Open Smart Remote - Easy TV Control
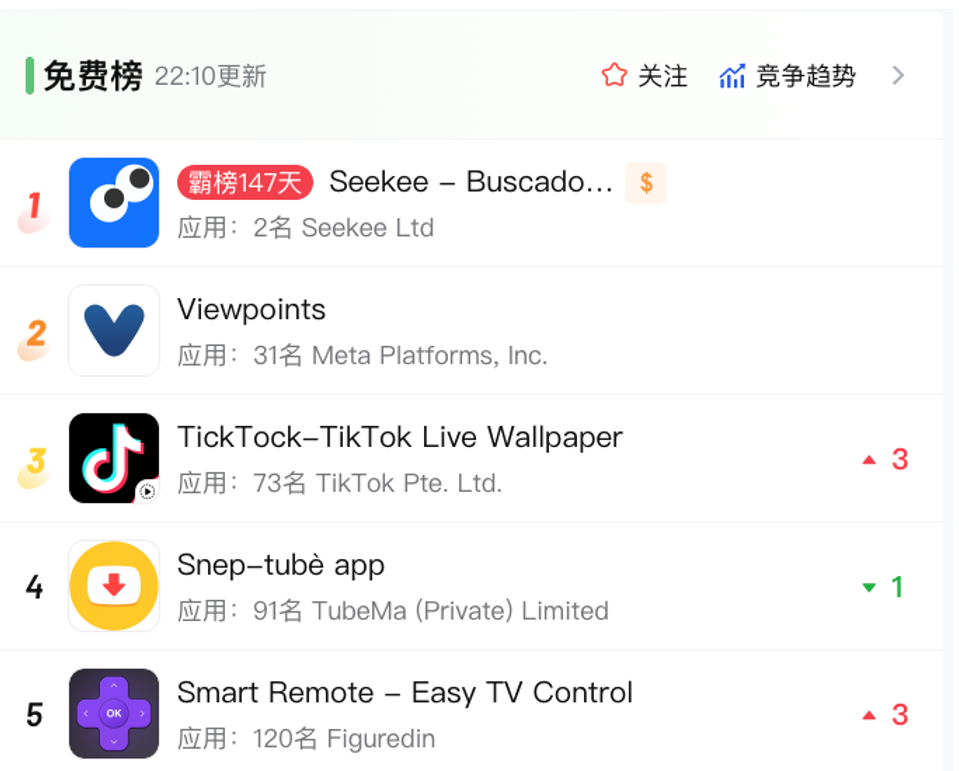959x771 pixels. [404, 693]
